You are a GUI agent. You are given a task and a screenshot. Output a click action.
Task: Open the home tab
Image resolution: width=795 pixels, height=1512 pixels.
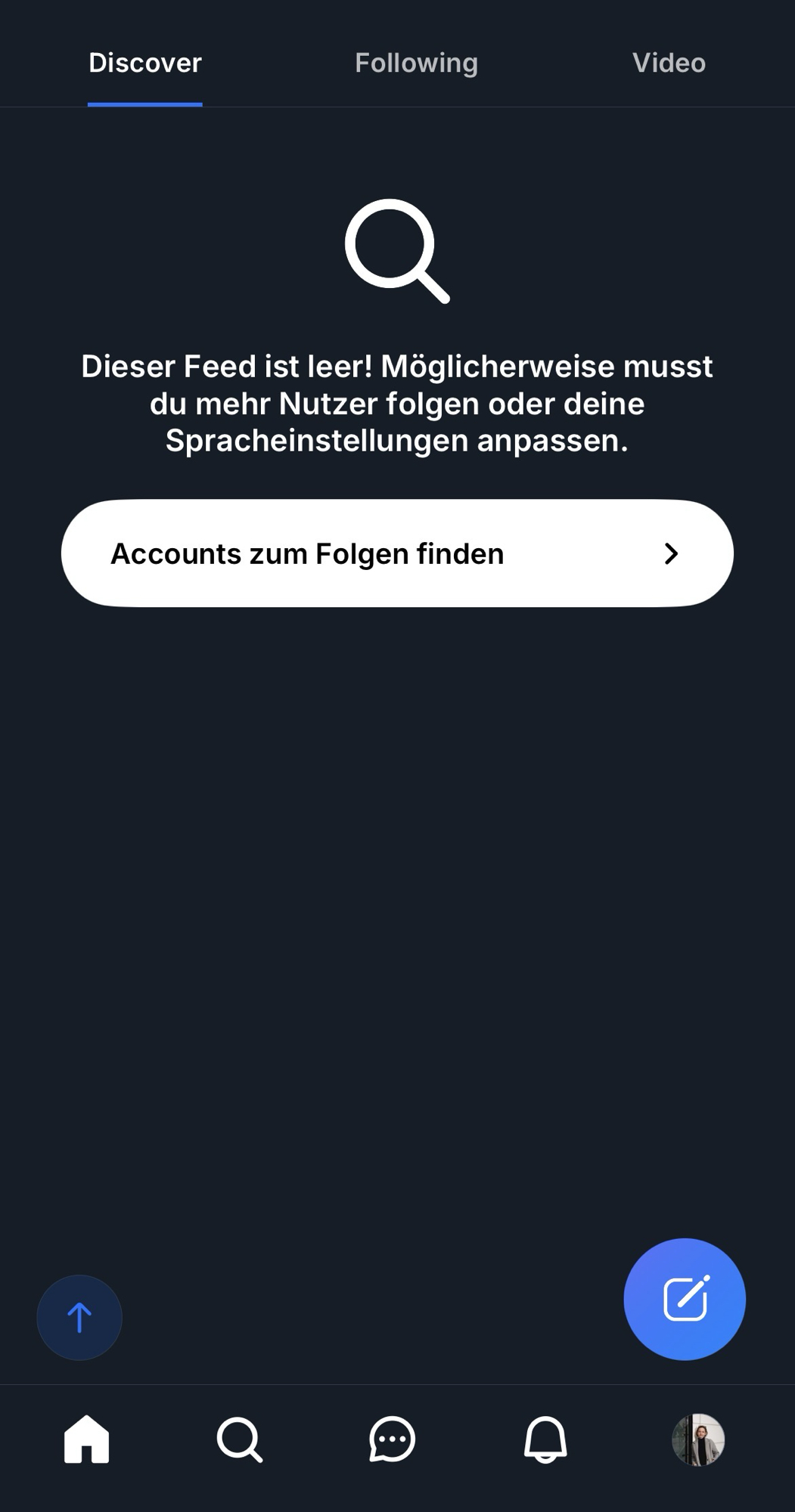coord(87,1439)
